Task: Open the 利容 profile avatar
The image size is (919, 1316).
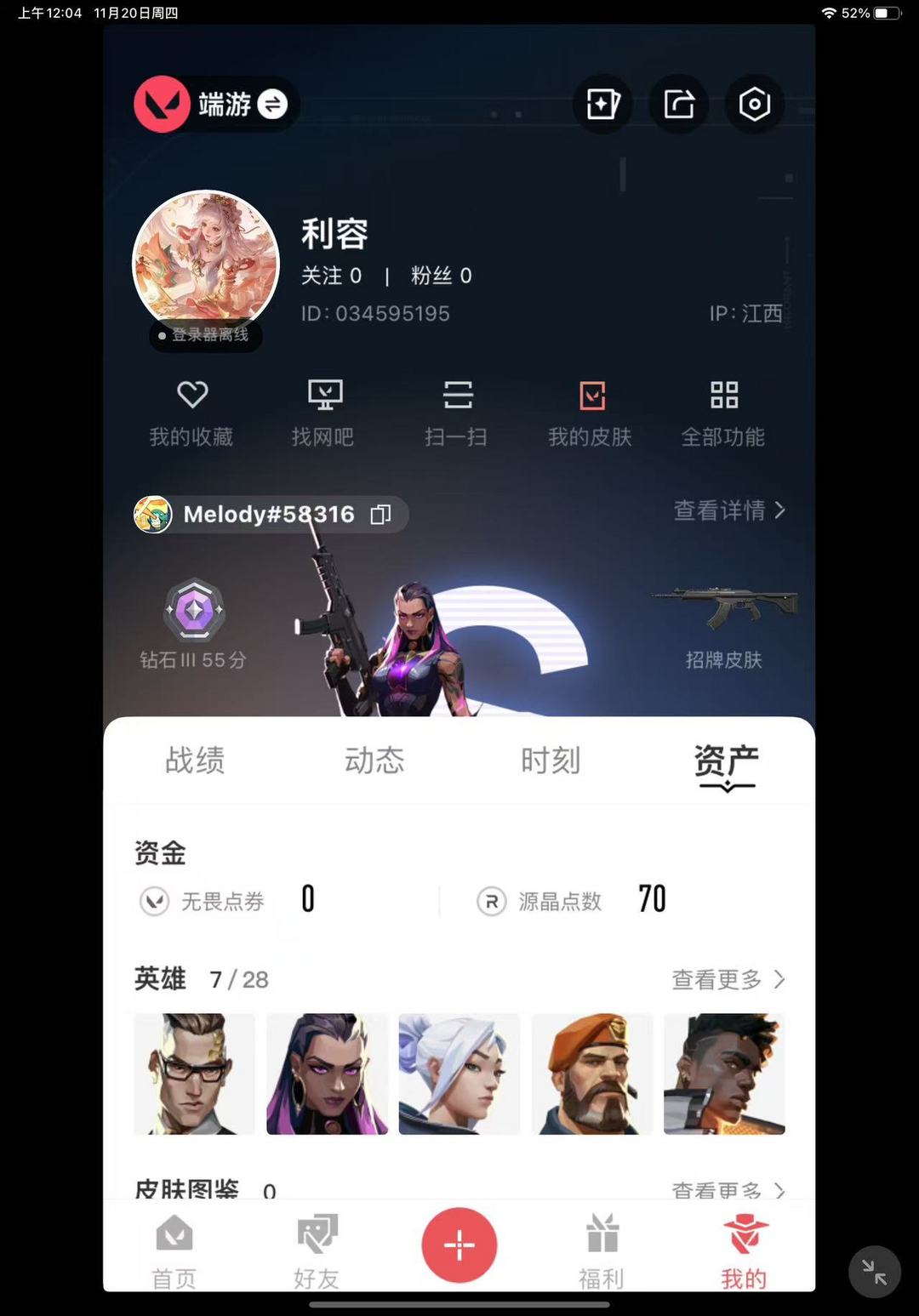Action: 206,262
